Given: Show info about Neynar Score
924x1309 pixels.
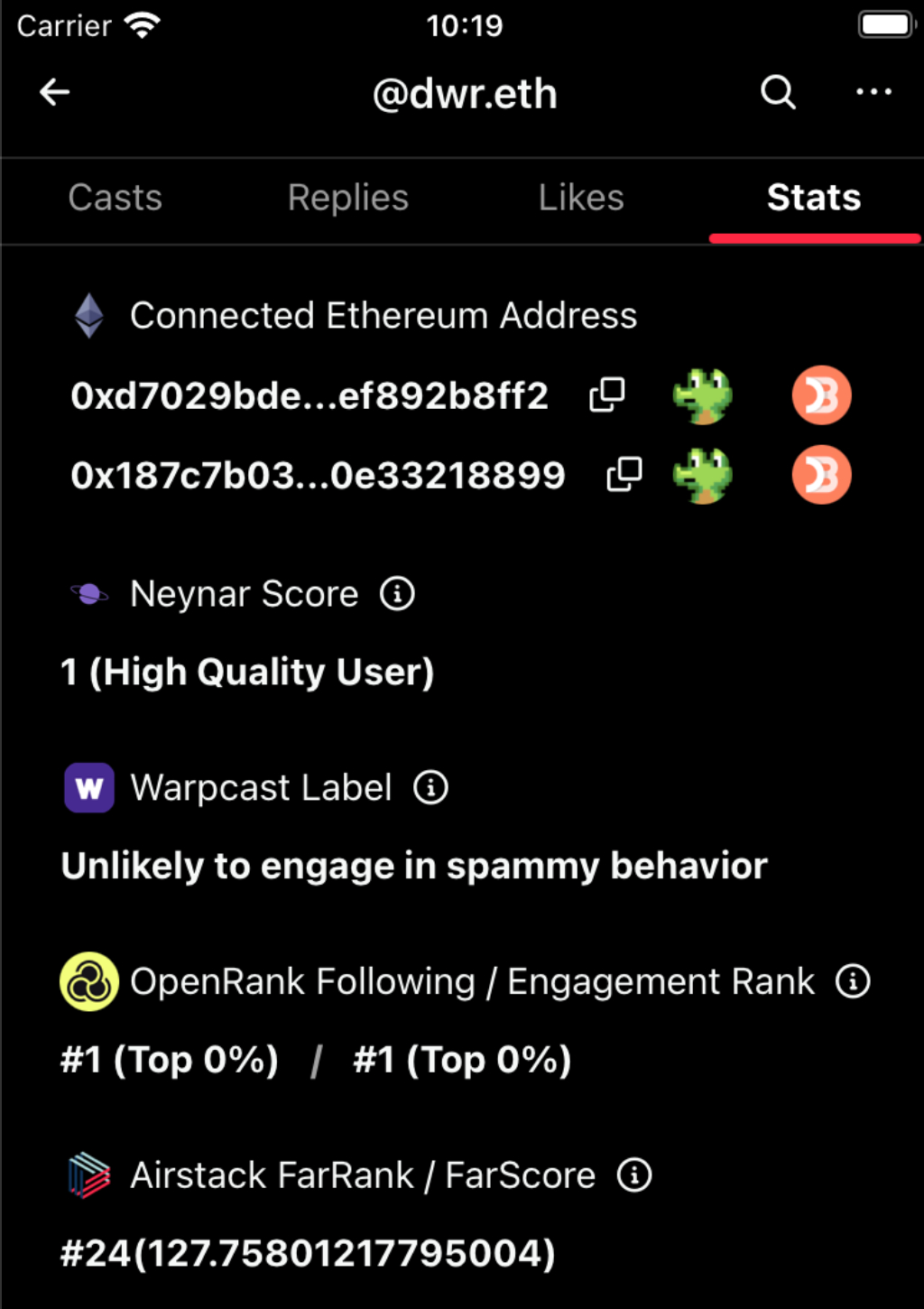Looking at the screenshot, I should click(x=397, y=594).
